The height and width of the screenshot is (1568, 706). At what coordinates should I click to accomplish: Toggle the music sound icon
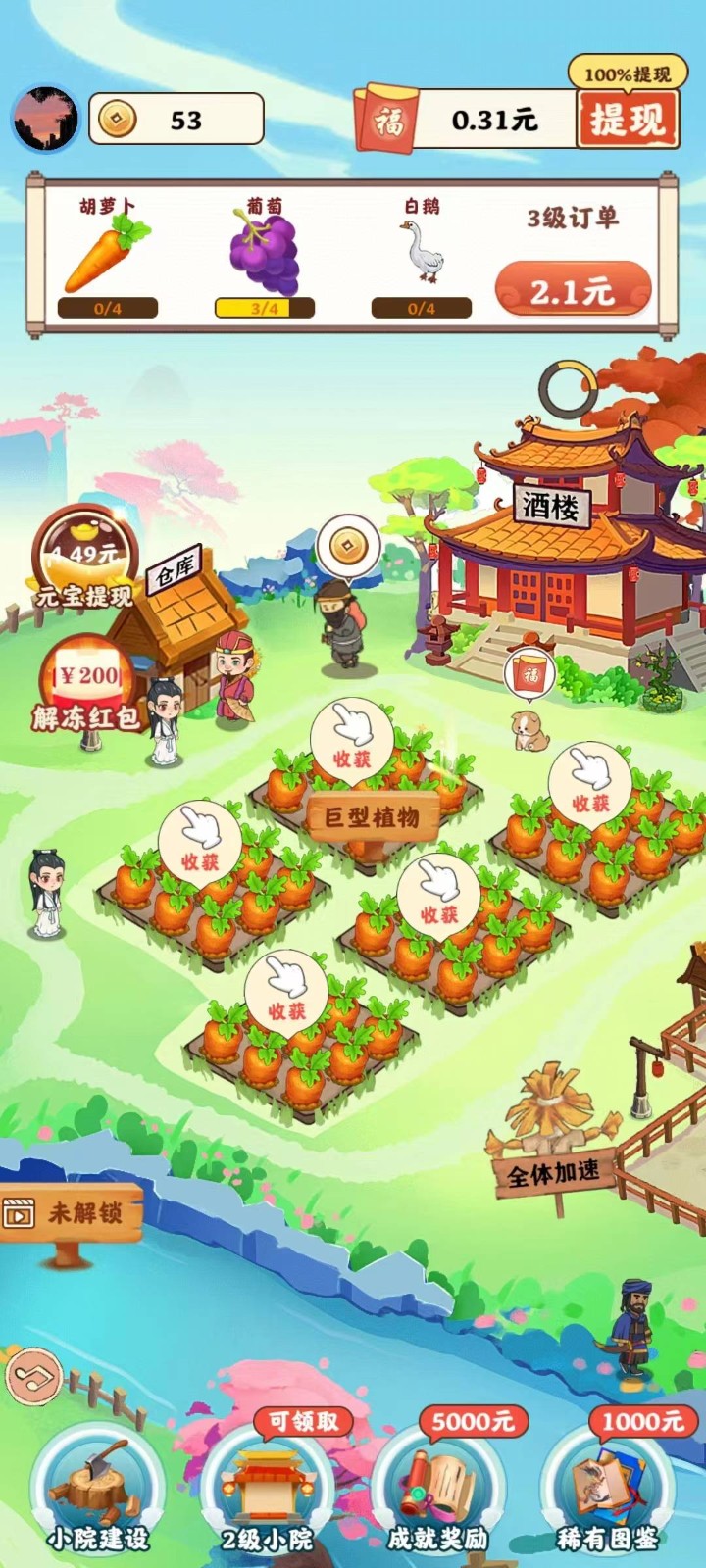tap(34, 1377)
